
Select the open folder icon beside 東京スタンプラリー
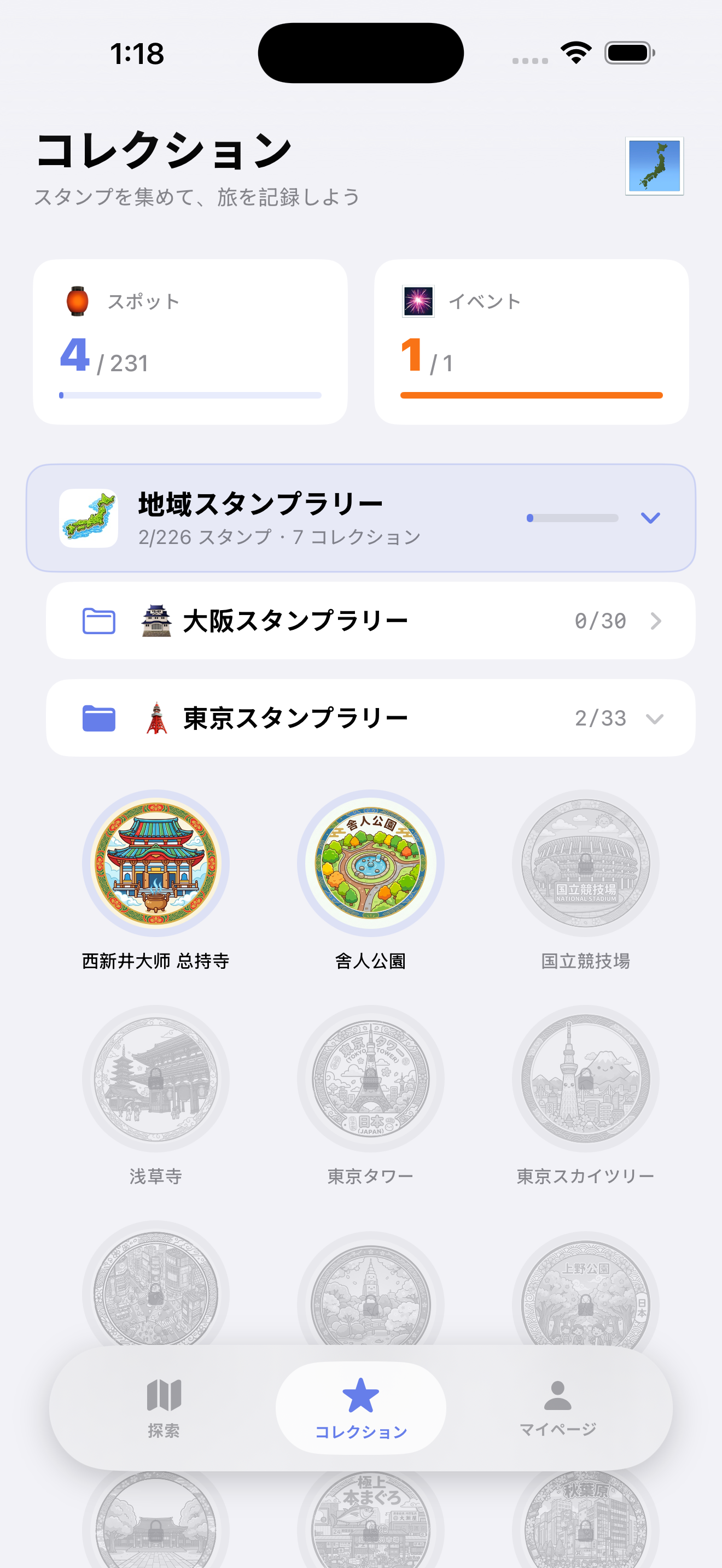pos(98,718)
